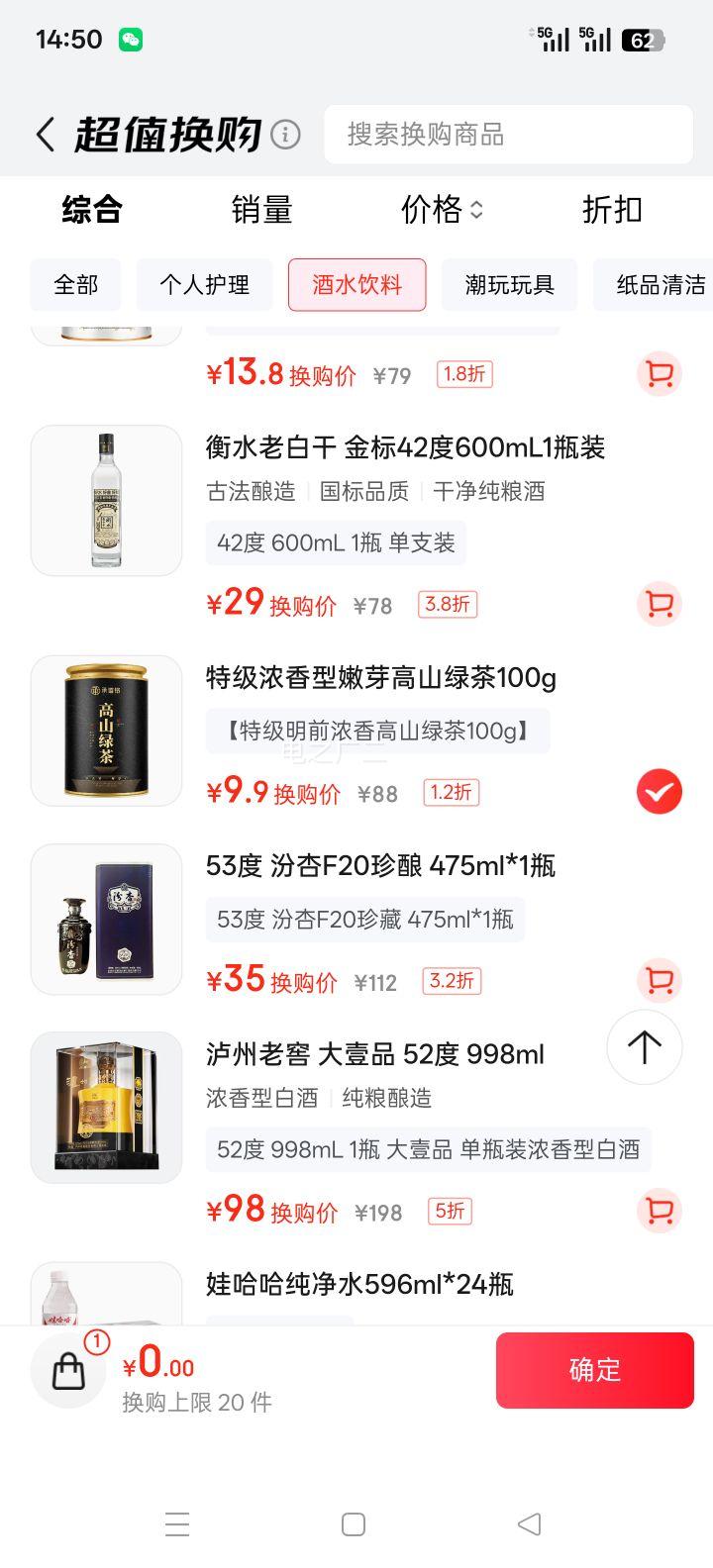Tap the 搜索换购商品 search field
The height and width of the screenshot is (1568, 713).
(508, 135)
